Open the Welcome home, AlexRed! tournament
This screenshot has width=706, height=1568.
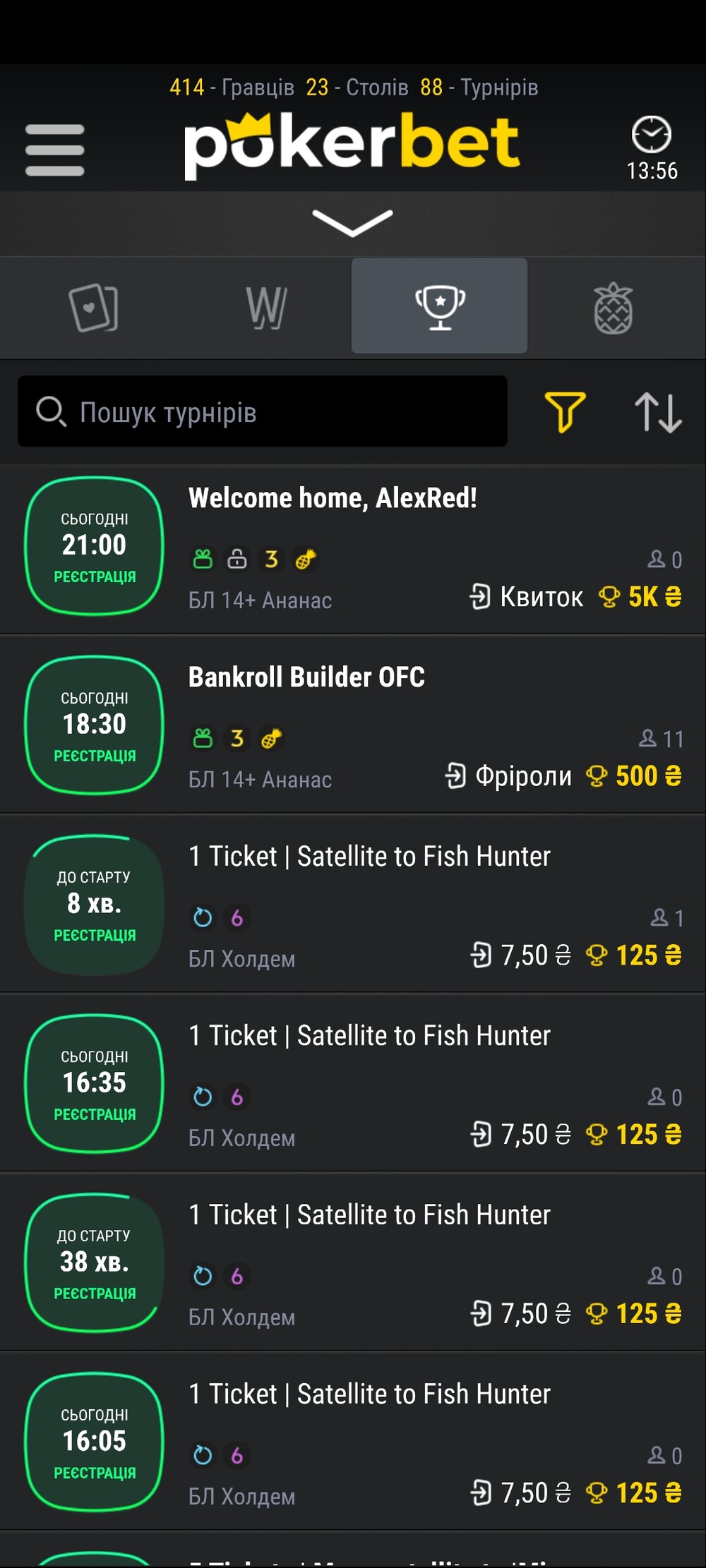(x=353, y=548)
